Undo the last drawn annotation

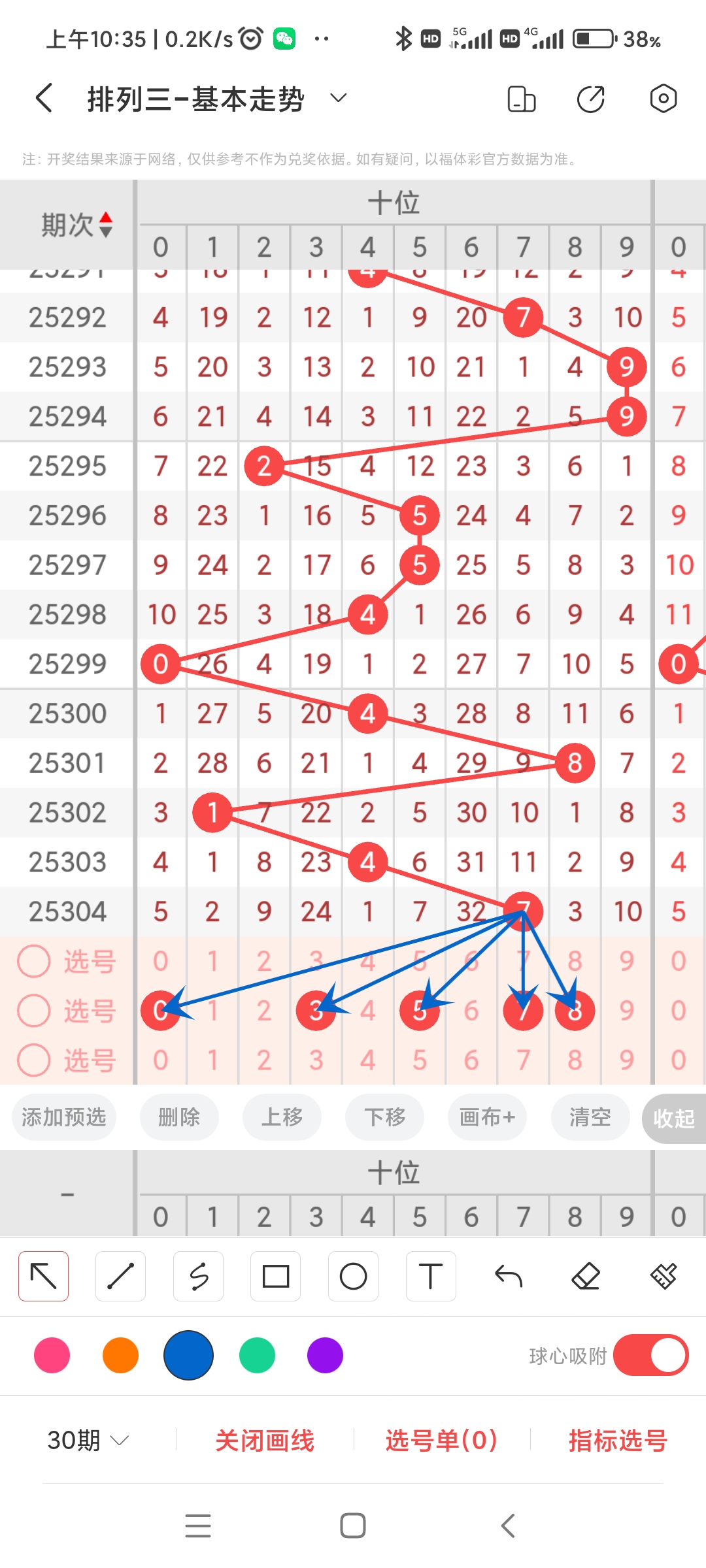coord(509,1275)
